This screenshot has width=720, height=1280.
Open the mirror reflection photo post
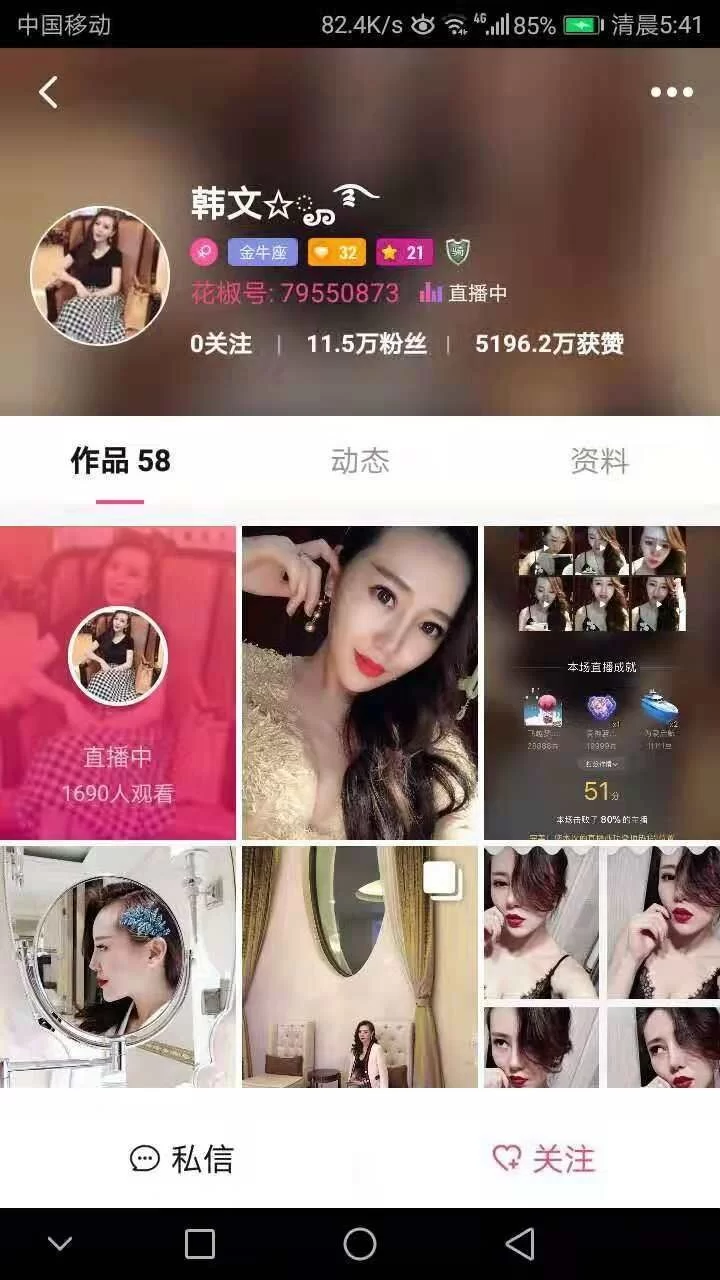118,966
